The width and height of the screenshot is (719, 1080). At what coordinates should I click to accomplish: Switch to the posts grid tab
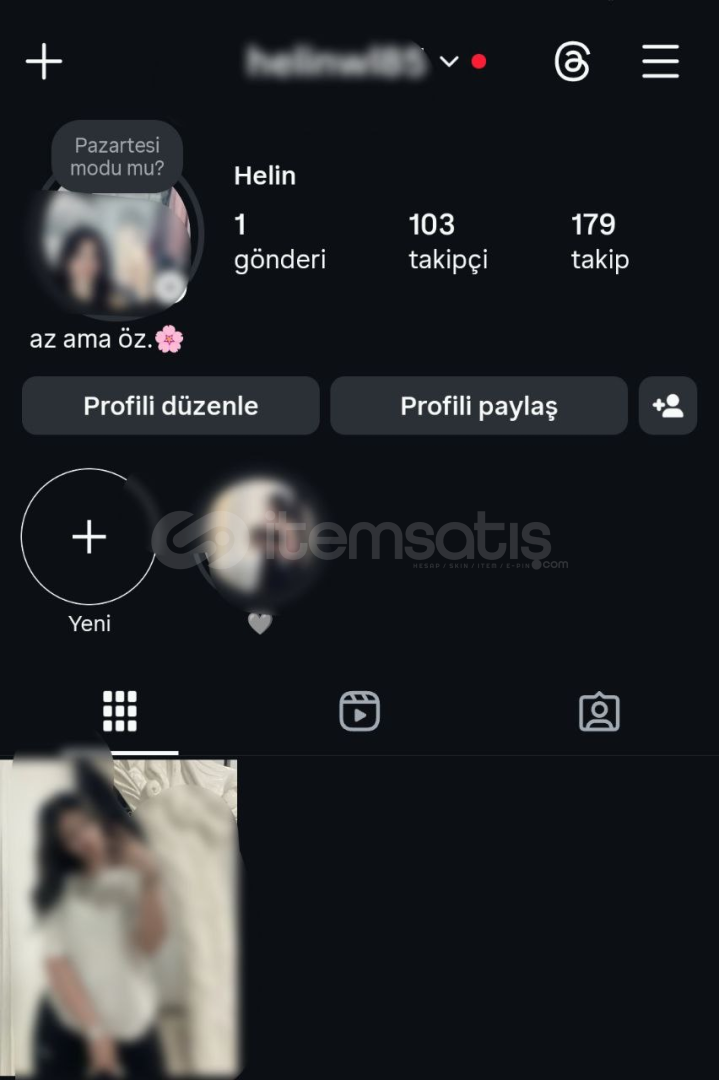pos(119,712)
